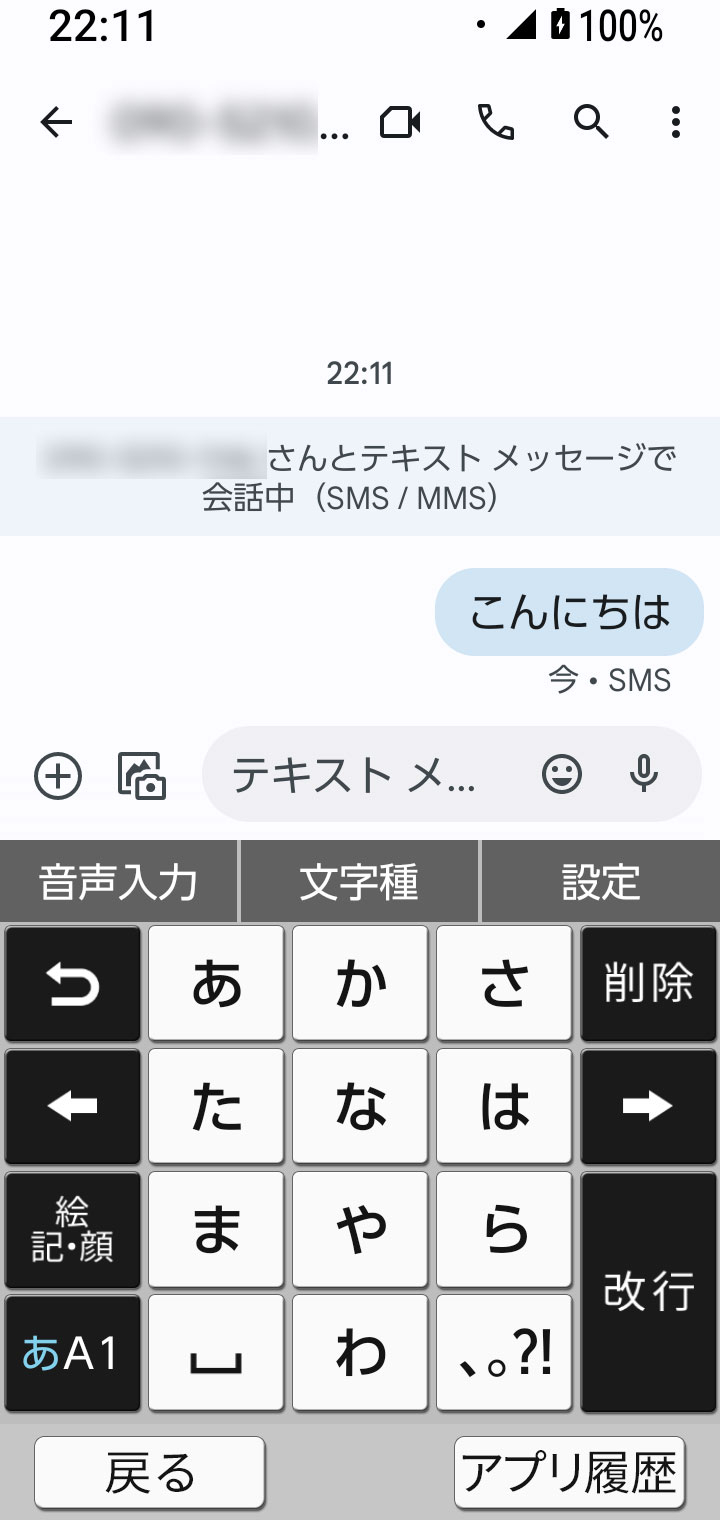This screenshot has width=720, height=1520.
Task: Start a video call
Action: (400, 123)
